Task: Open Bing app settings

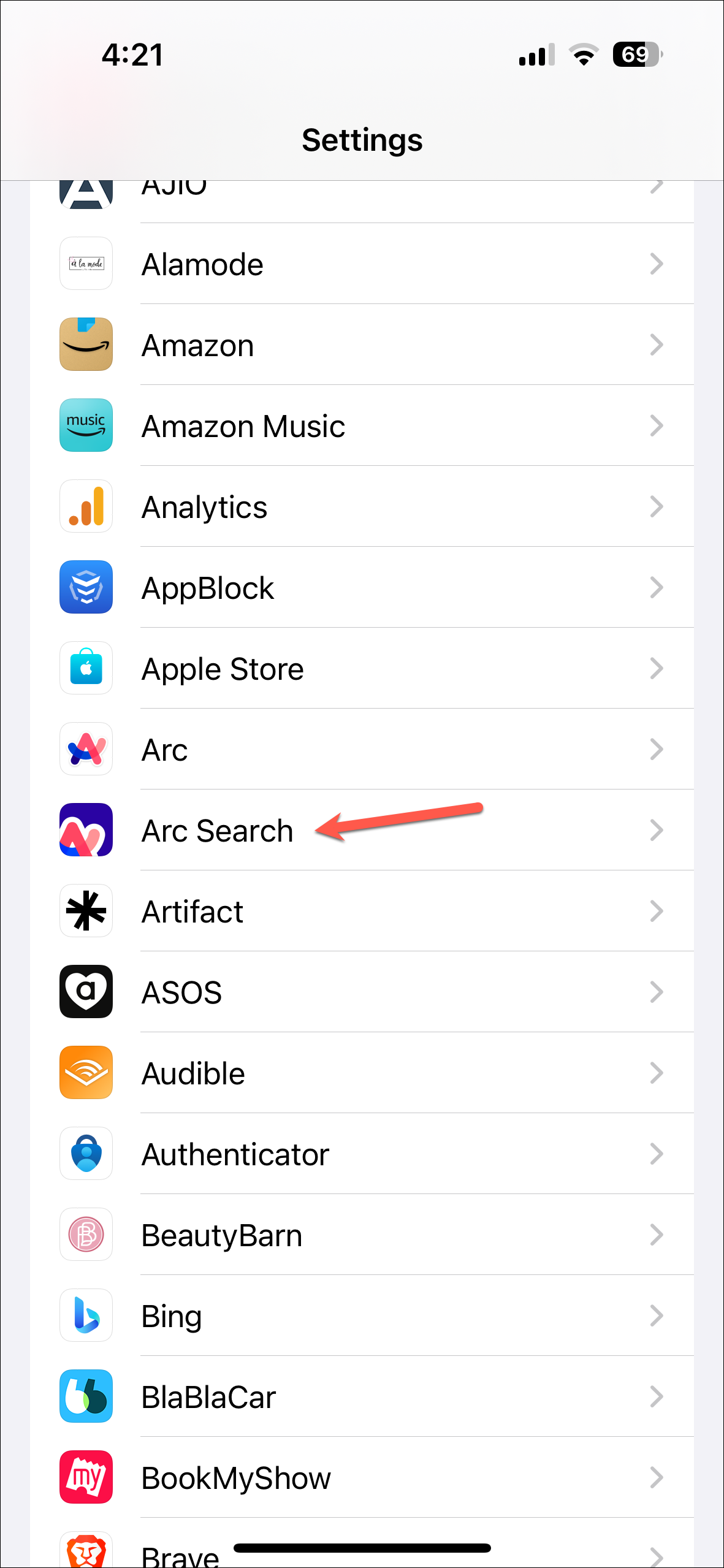Action: click(362, 1316)
